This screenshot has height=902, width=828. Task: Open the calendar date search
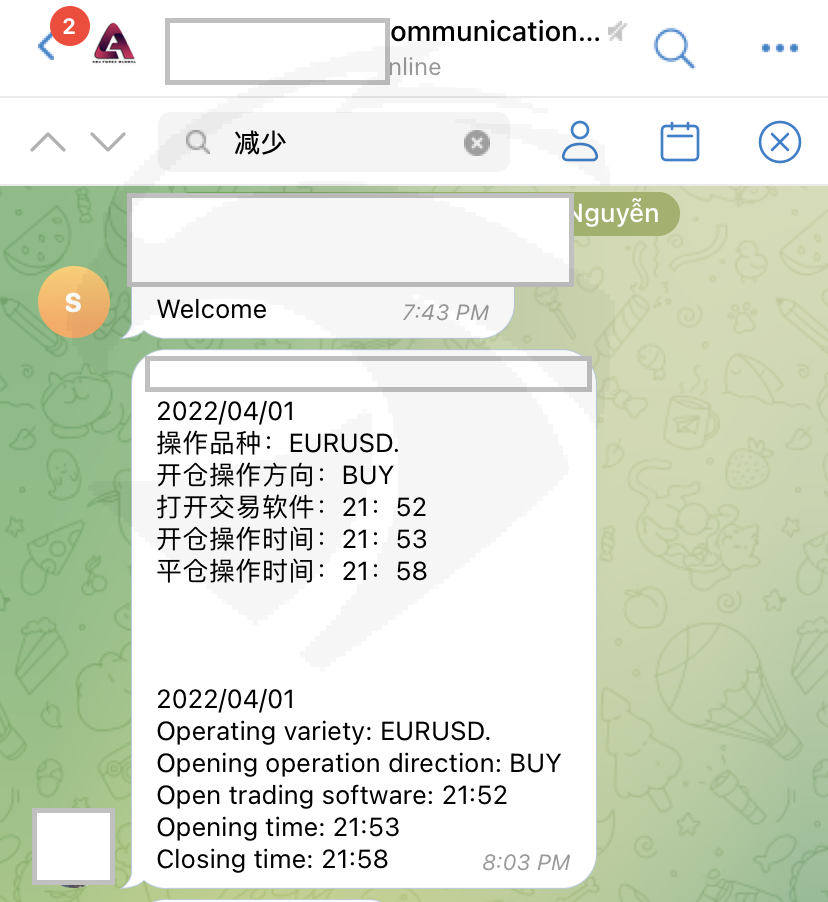pos(680,142)
